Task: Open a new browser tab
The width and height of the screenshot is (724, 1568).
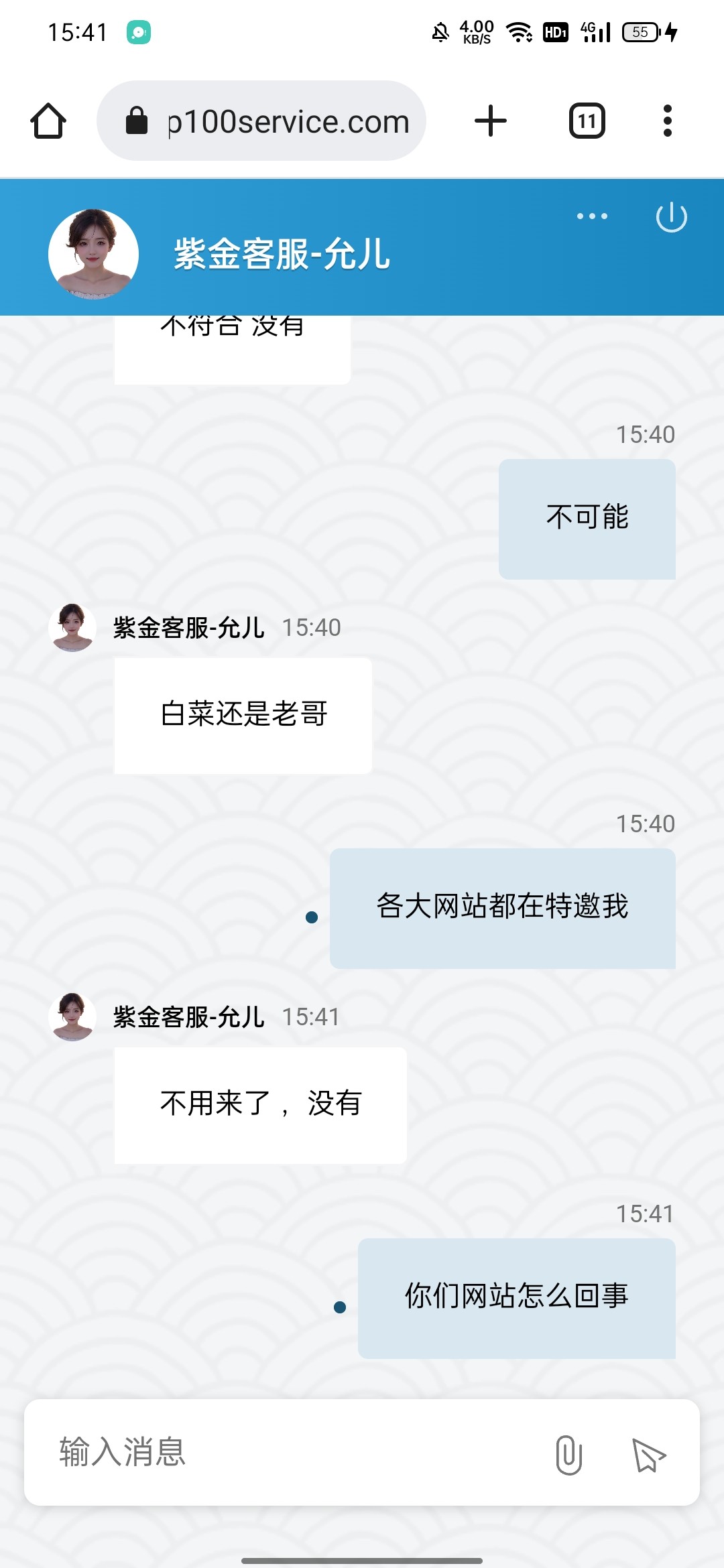Action: tap(491, 121)
